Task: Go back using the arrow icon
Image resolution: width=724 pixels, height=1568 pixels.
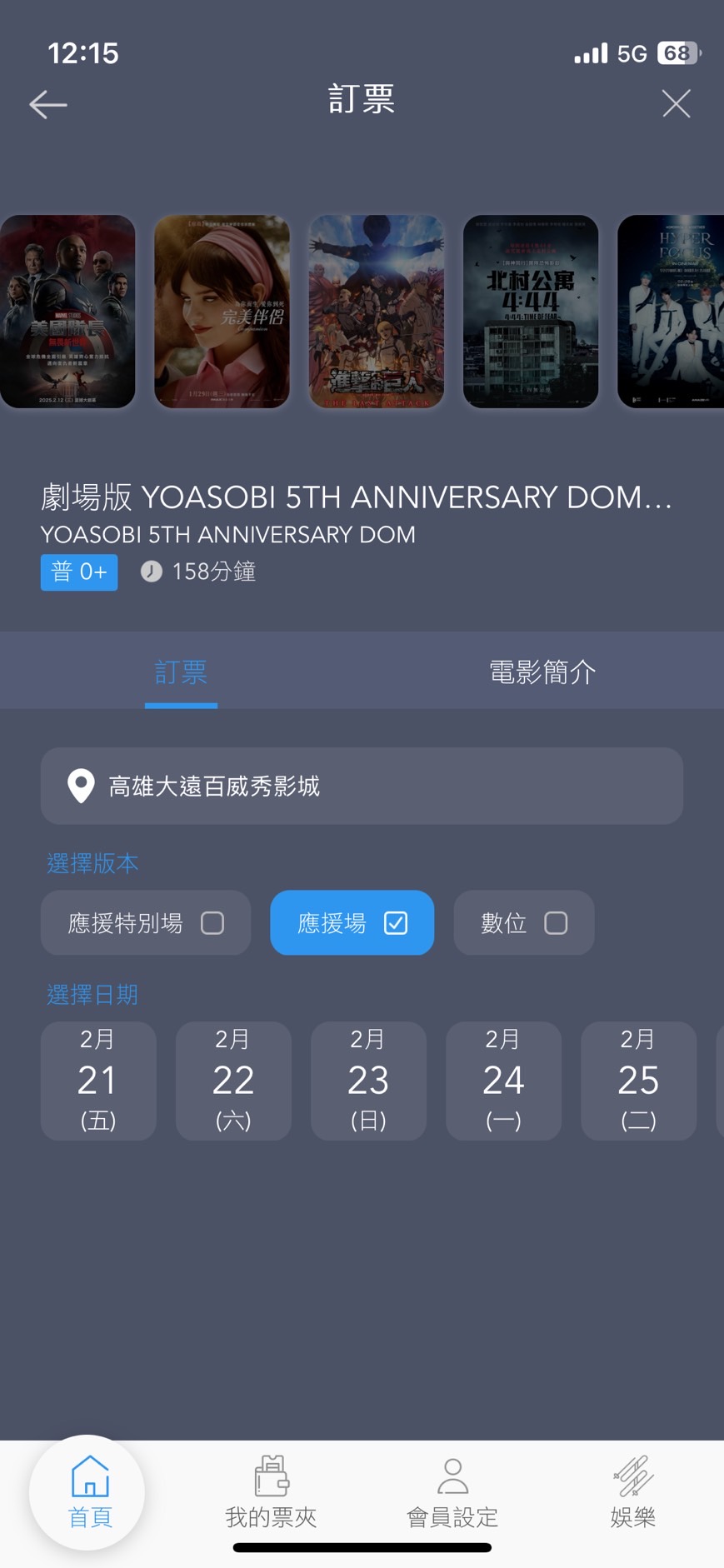Action: (x=48, y=104)
